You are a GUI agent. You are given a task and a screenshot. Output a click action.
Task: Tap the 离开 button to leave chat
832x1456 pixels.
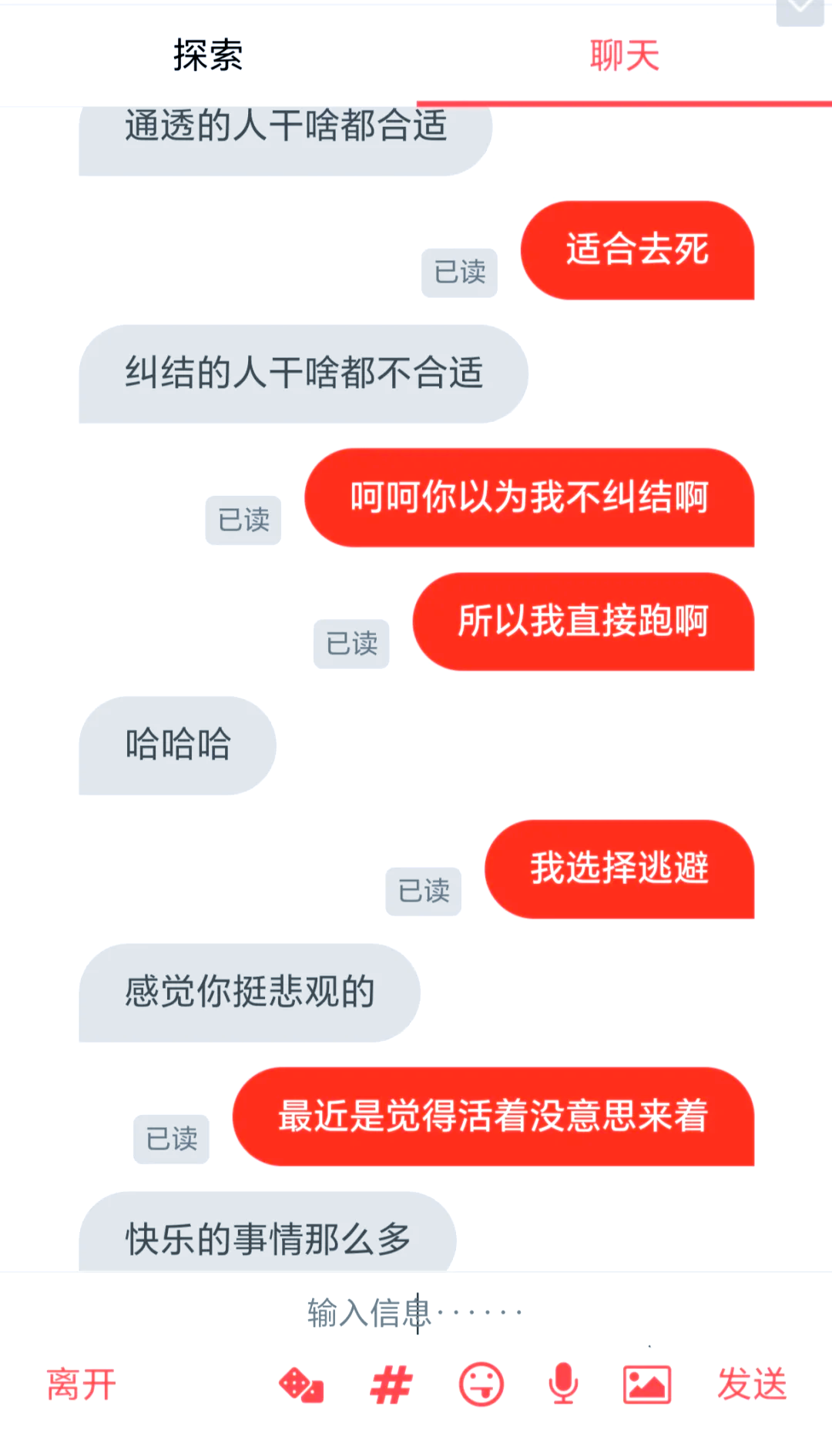(x=81, y=1385)
